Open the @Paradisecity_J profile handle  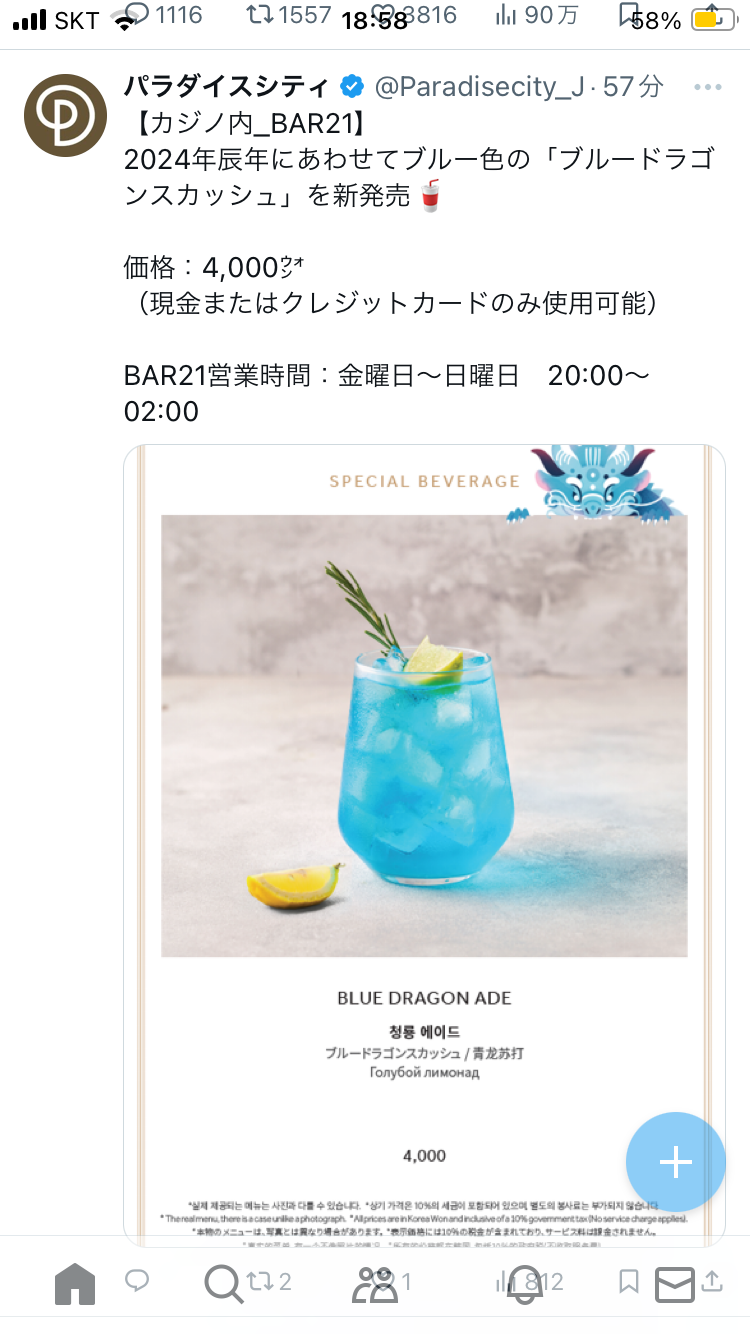click(x=478, y=87)
